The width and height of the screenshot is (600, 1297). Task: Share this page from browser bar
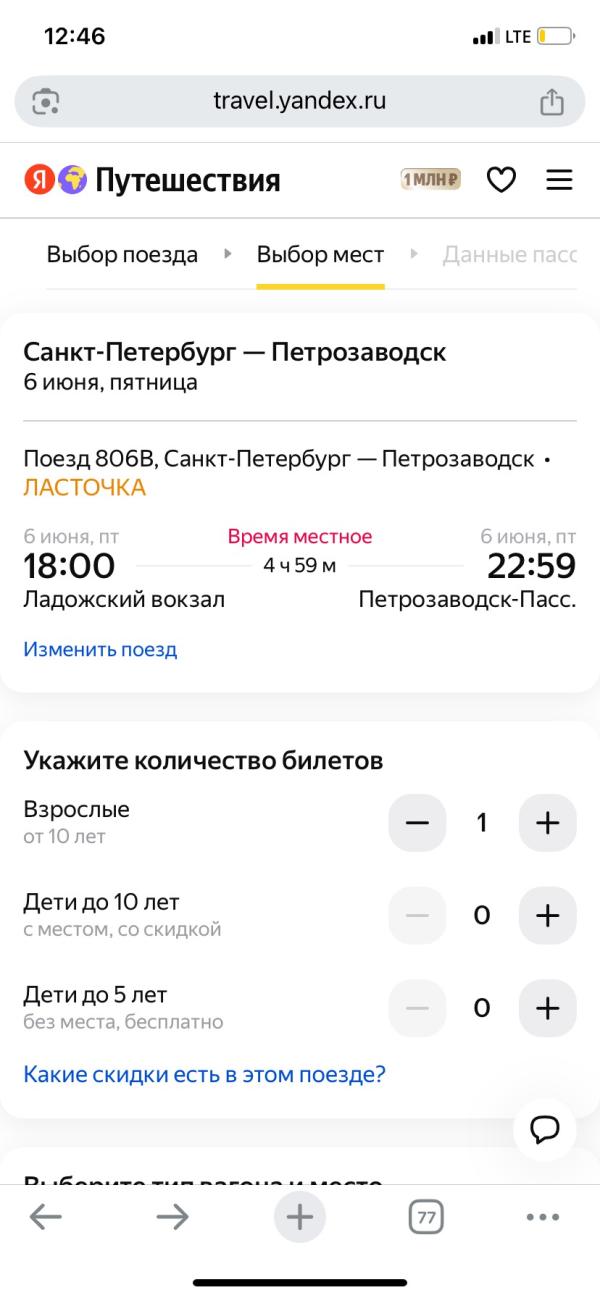552,101
